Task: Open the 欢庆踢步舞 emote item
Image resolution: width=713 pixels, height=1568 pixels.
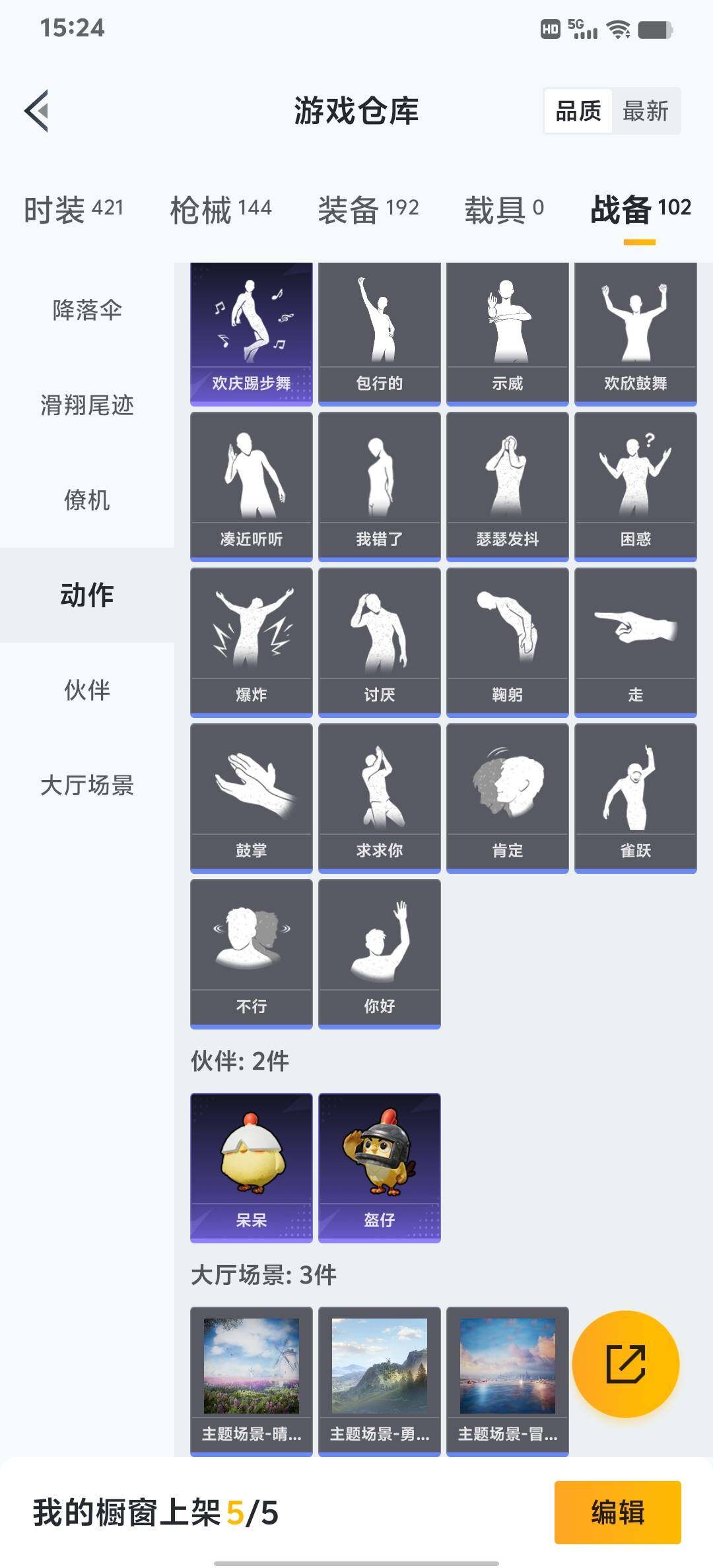Action: (x=252, y=333)
